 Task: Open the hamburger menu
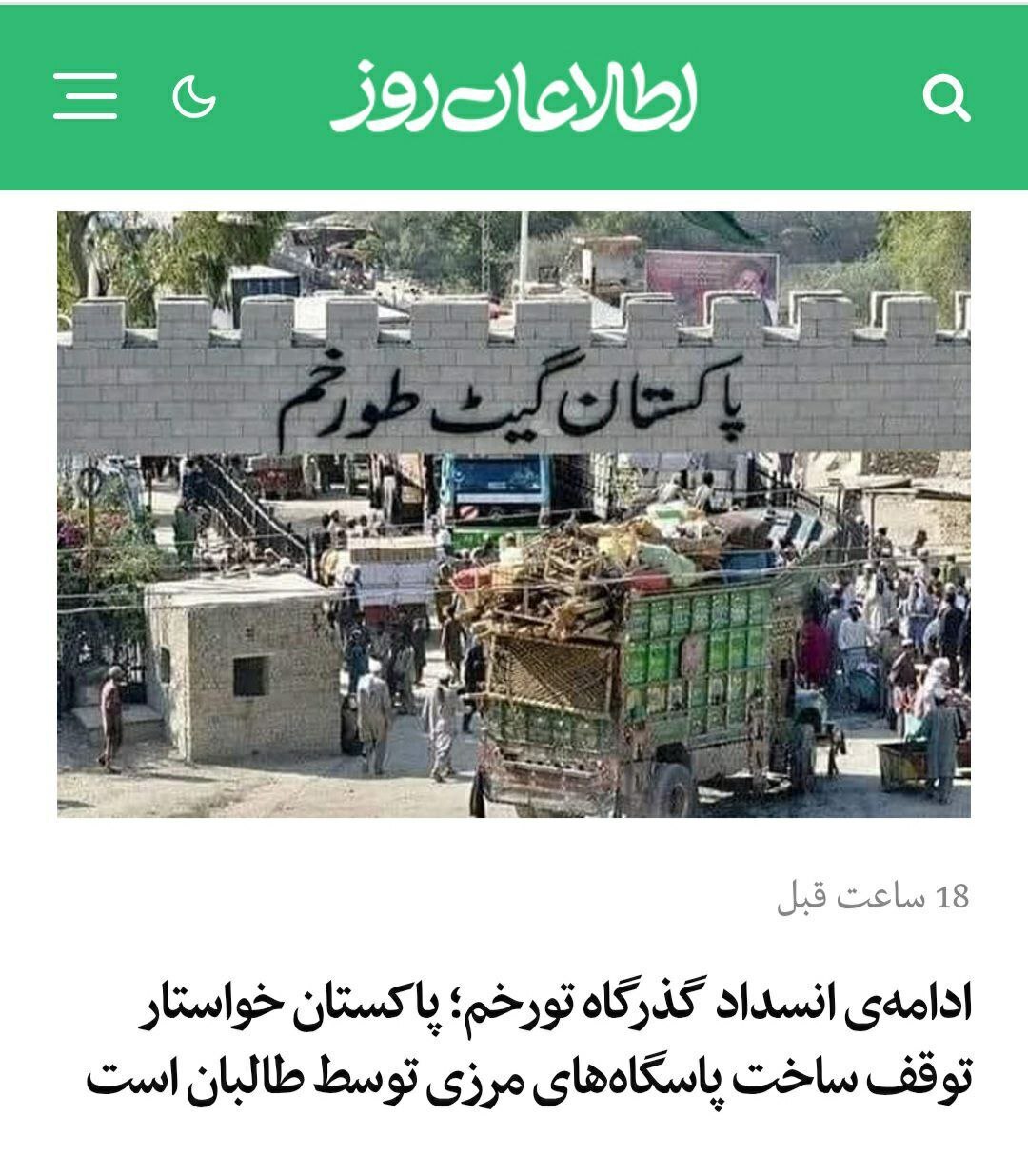[x=85, y=96]
